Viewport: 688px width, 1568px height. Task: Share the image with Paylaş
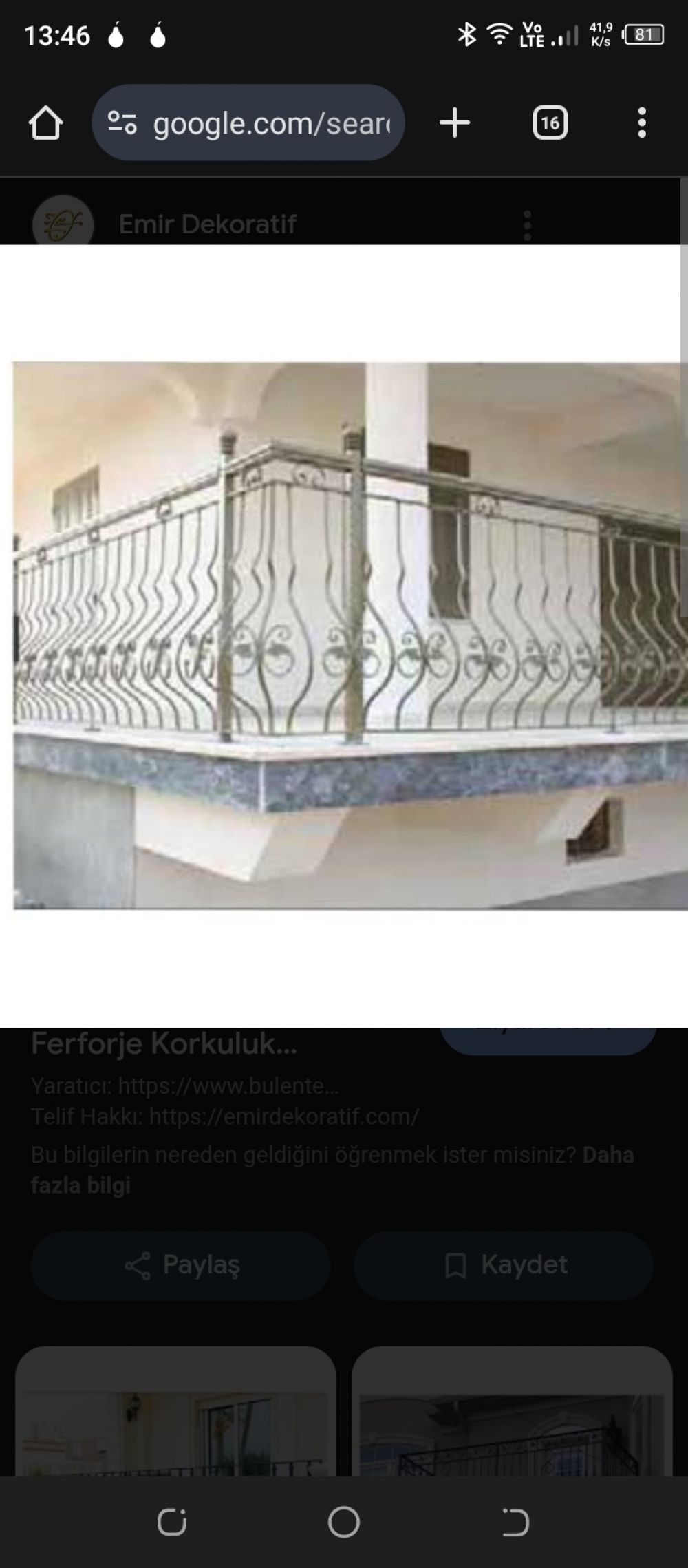pos(181,1265)
